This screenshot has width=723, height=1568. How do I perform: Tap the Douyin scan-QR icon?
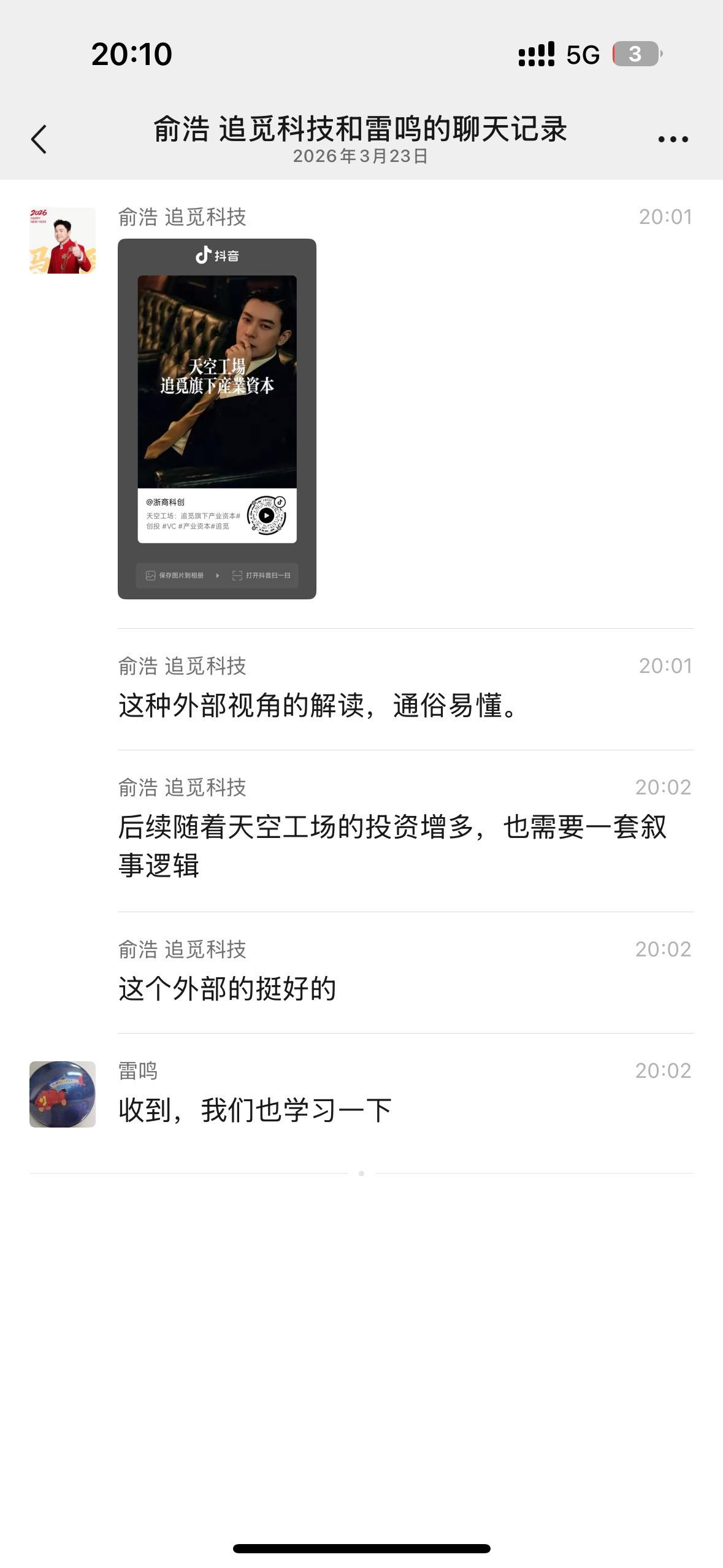(x=238, y=575)
